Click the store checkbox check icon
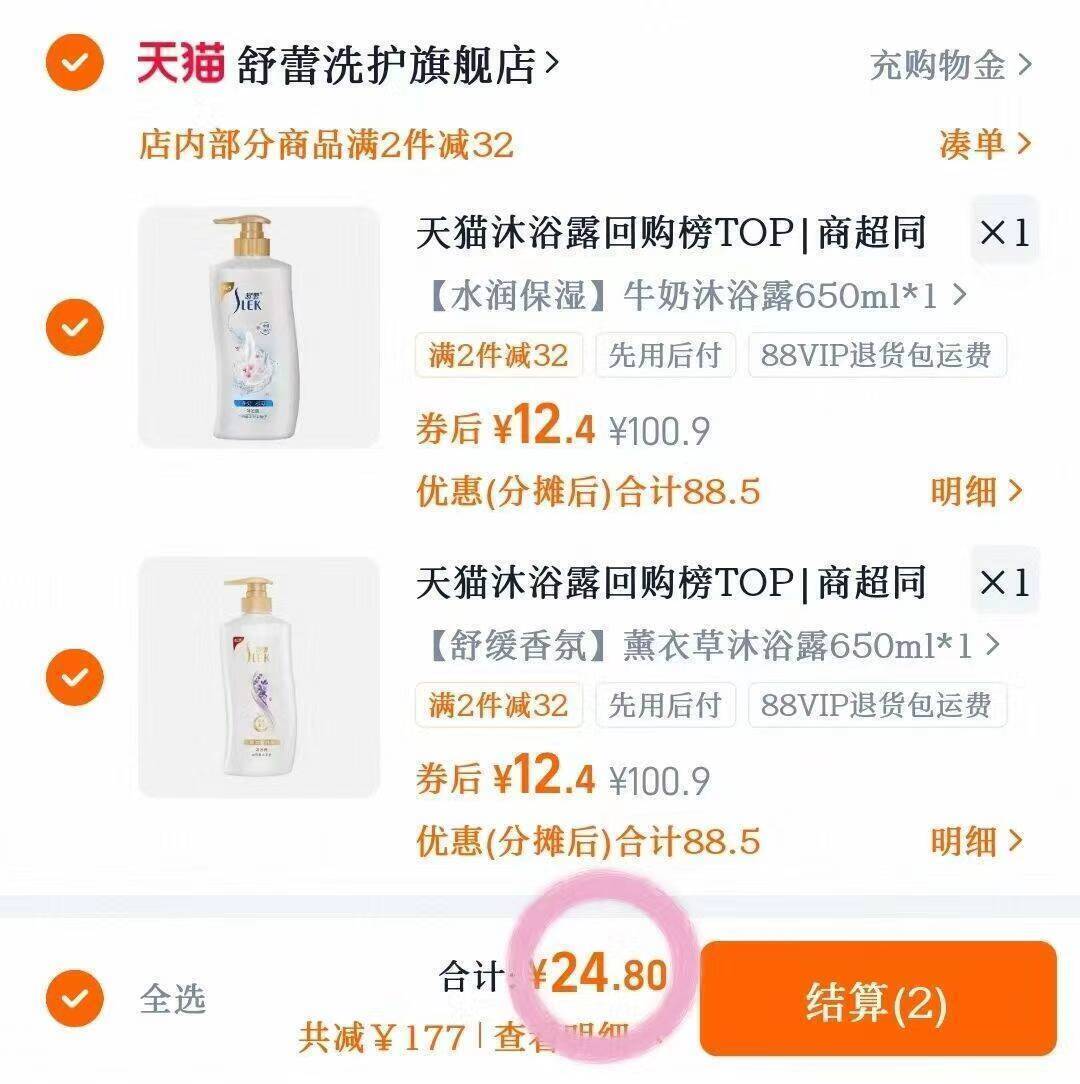1080x1084 pixels. (74, 64)
